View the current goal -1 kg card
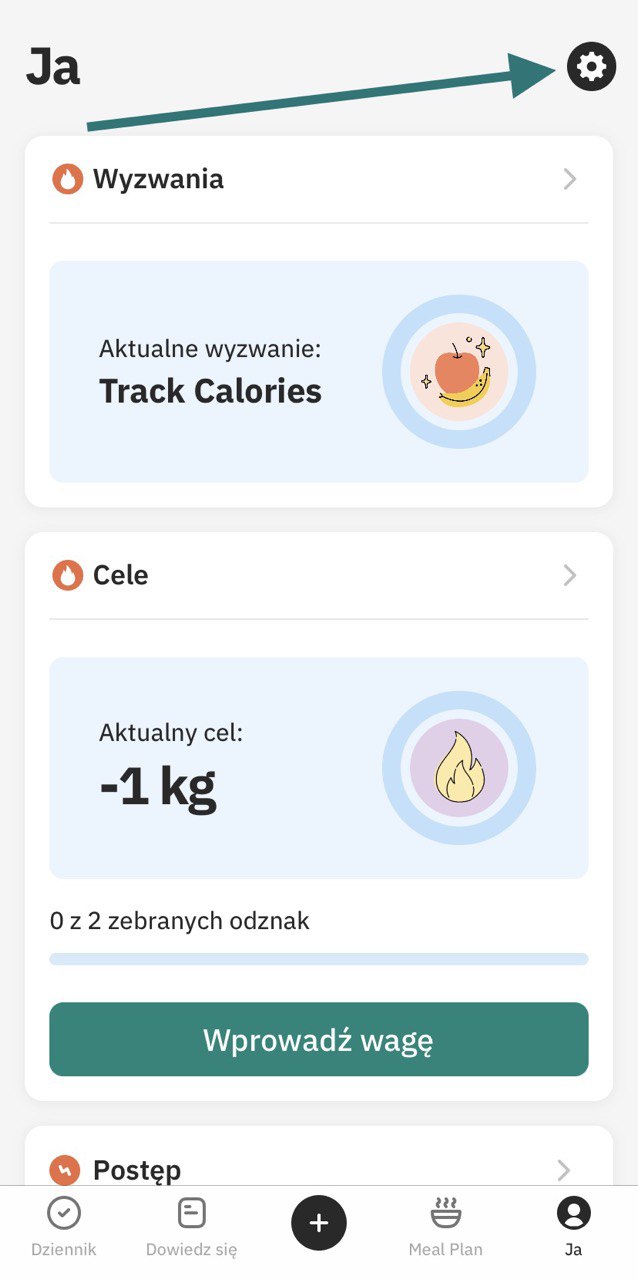 coord(318,768)
